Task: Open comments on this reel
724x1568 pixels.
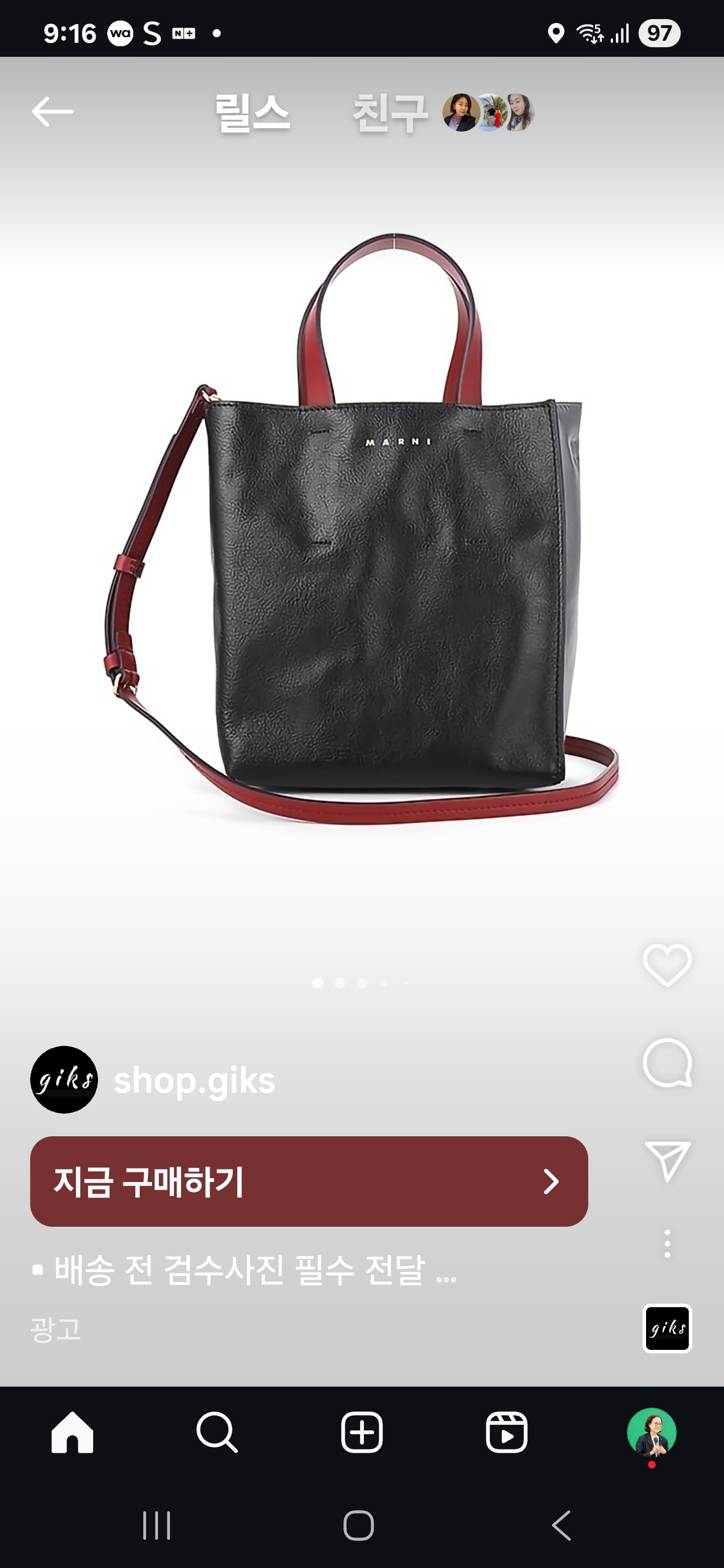Action: (667, 1063)
